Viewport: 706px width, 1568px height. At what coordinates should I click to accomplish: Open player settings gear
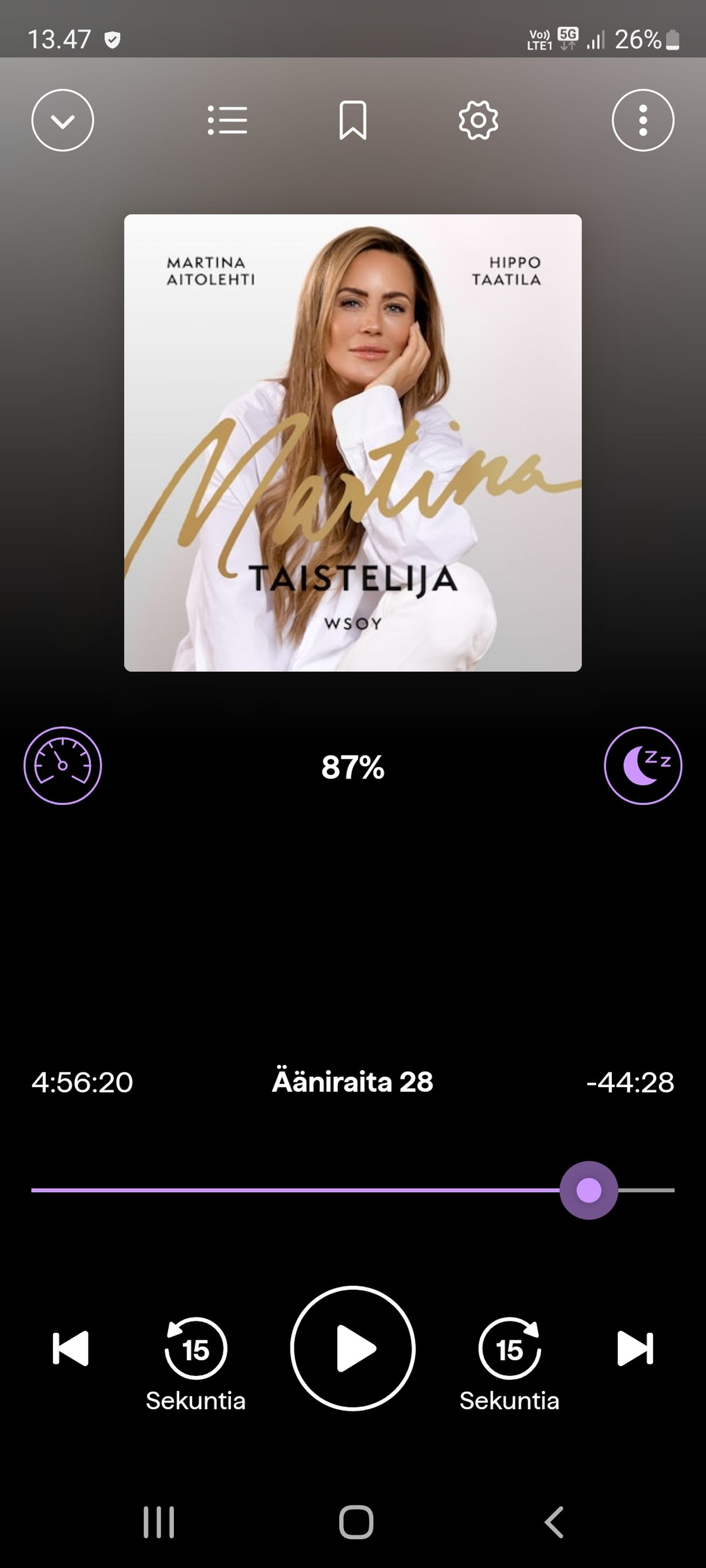478,120
